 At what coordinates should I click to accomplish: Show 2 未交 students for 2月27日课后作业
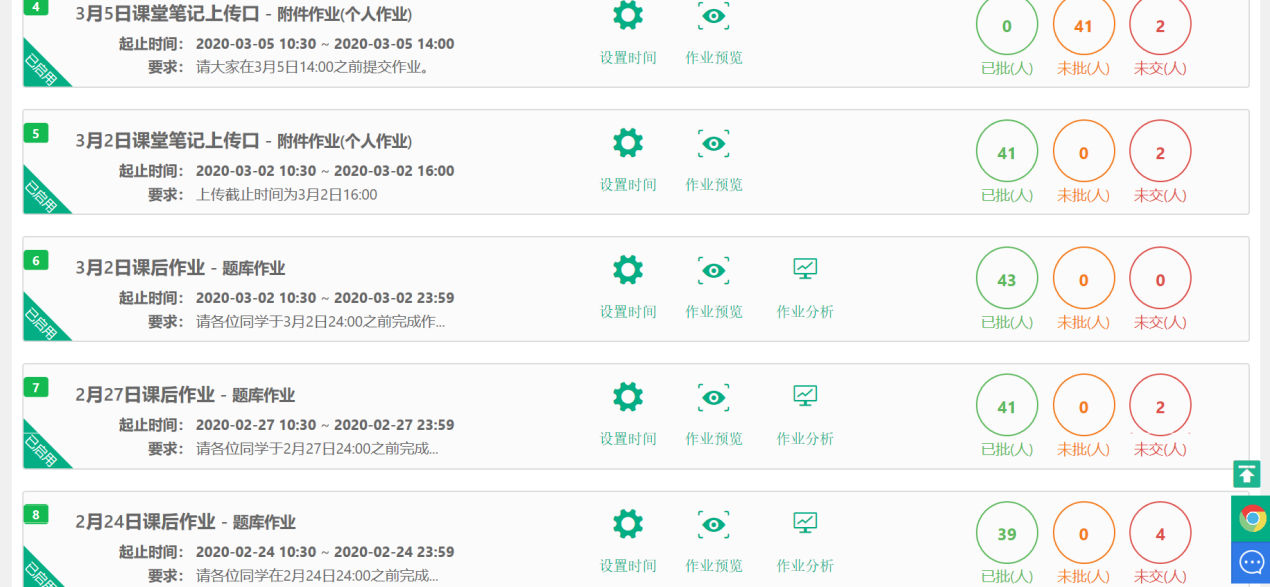coord(1160,407)
